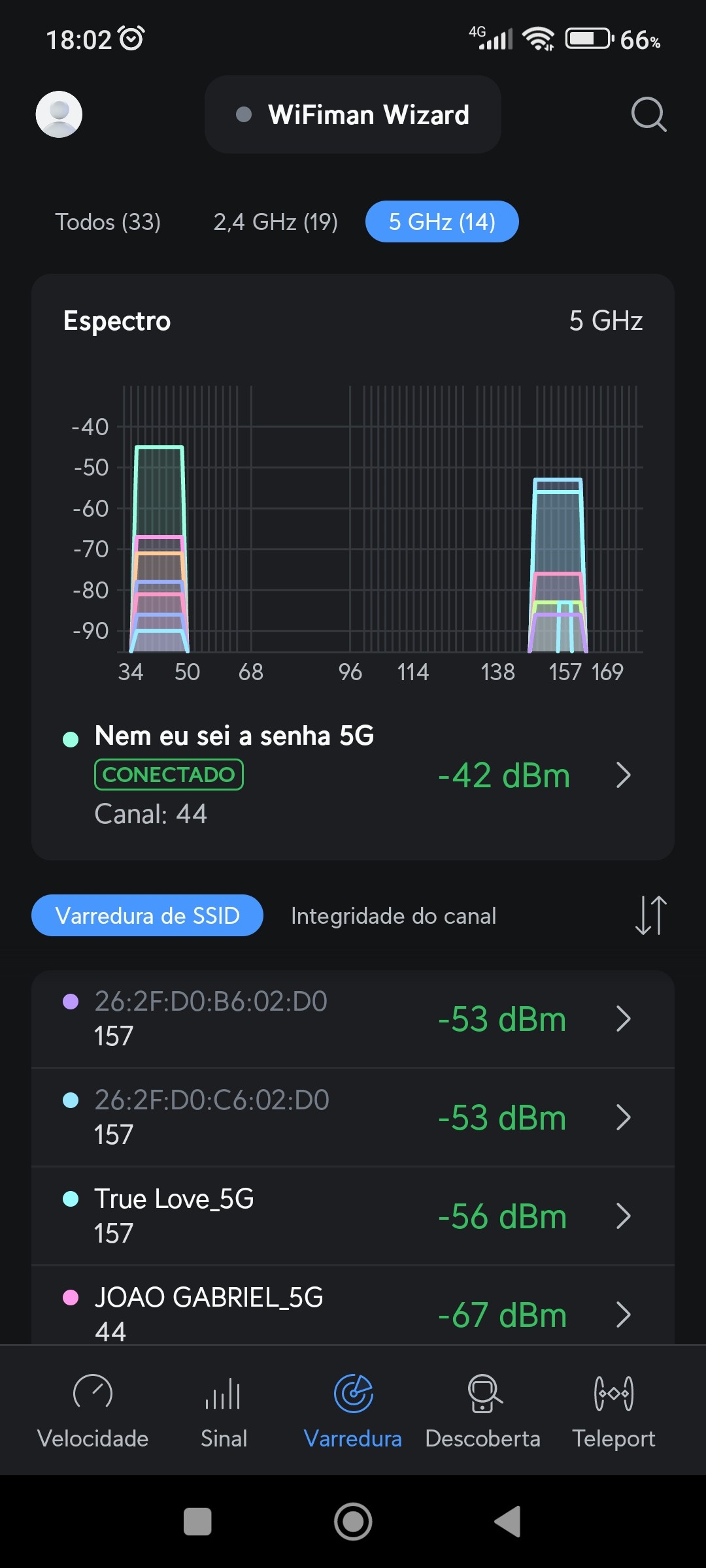Tap the system back button
Screen dimensions: 706x1568
[509, 1522]
